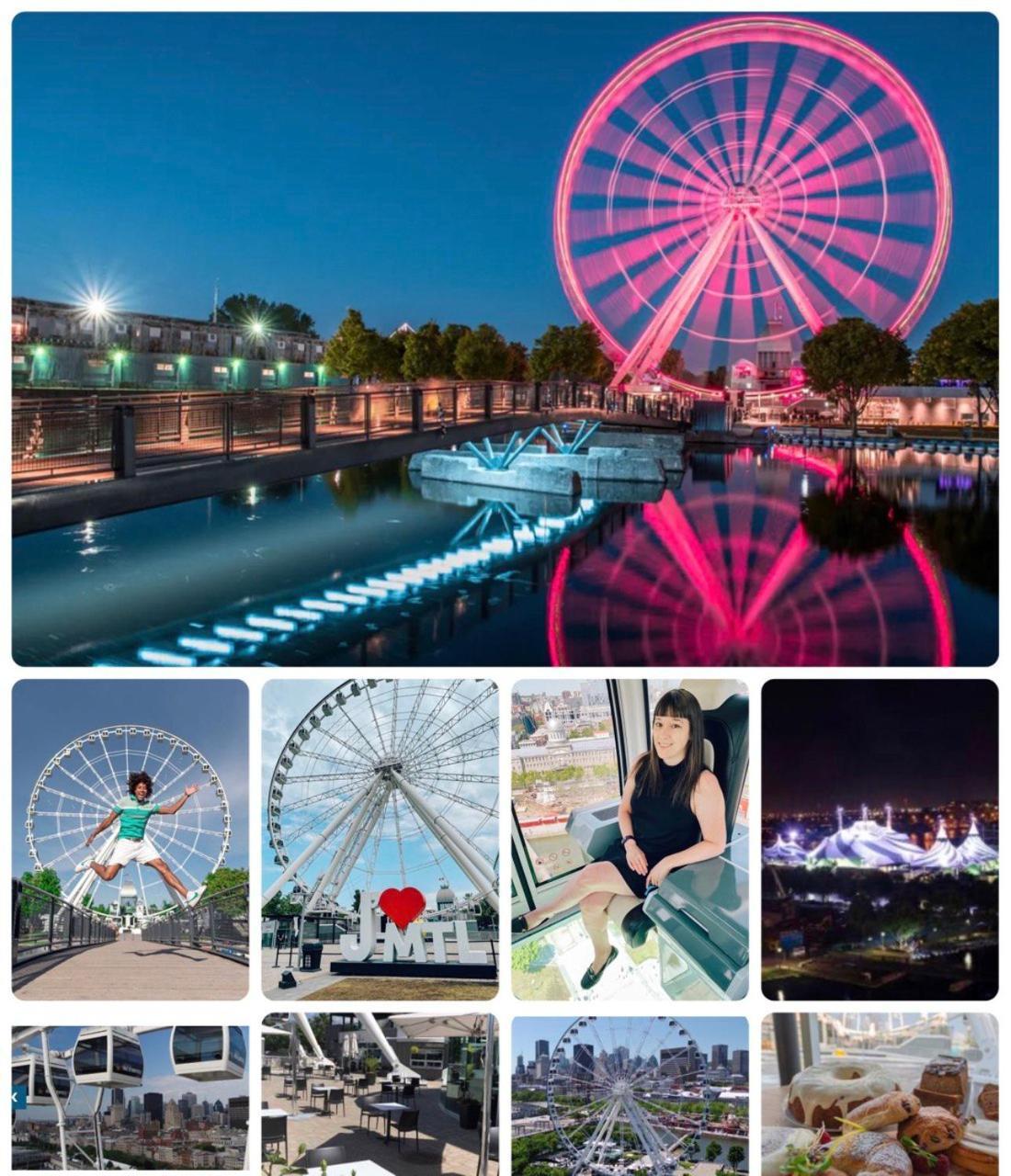This screenshot has height=1176, width=1011.
Task: Open the photo of woman seated in cabin
Action: (630, 839)
